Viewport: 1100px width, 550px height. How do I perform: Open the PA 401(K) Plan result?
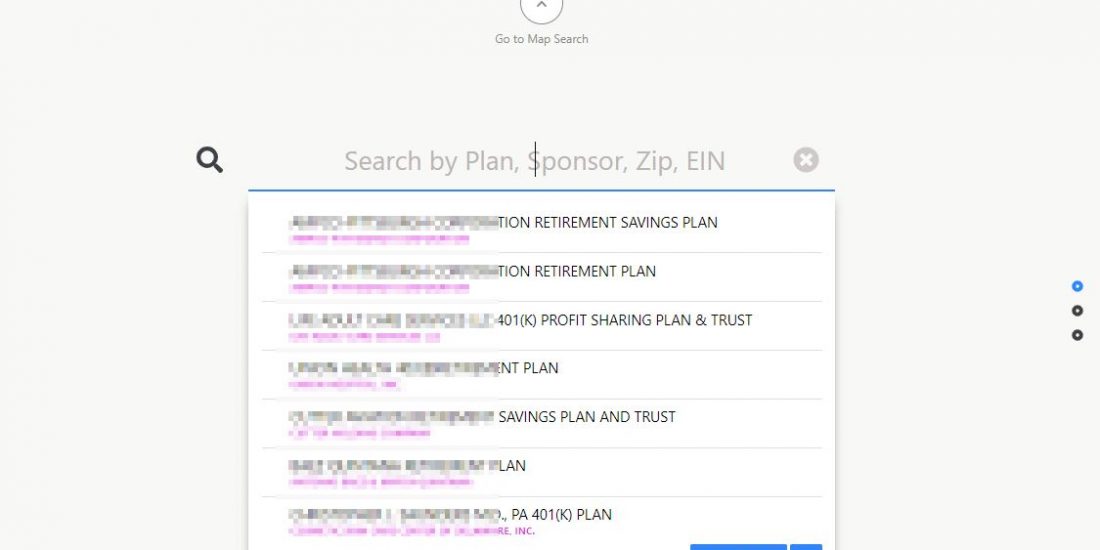541,518
